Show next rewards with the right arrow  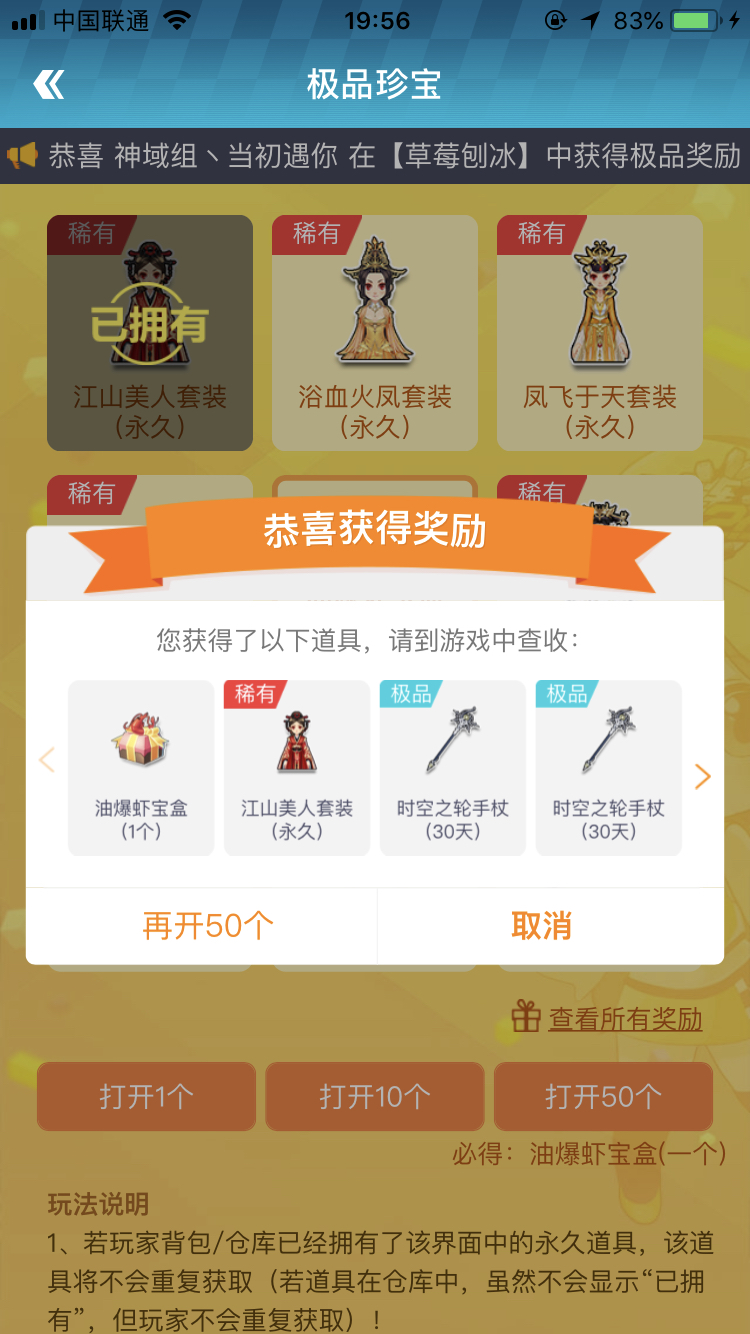click(702, 776)
